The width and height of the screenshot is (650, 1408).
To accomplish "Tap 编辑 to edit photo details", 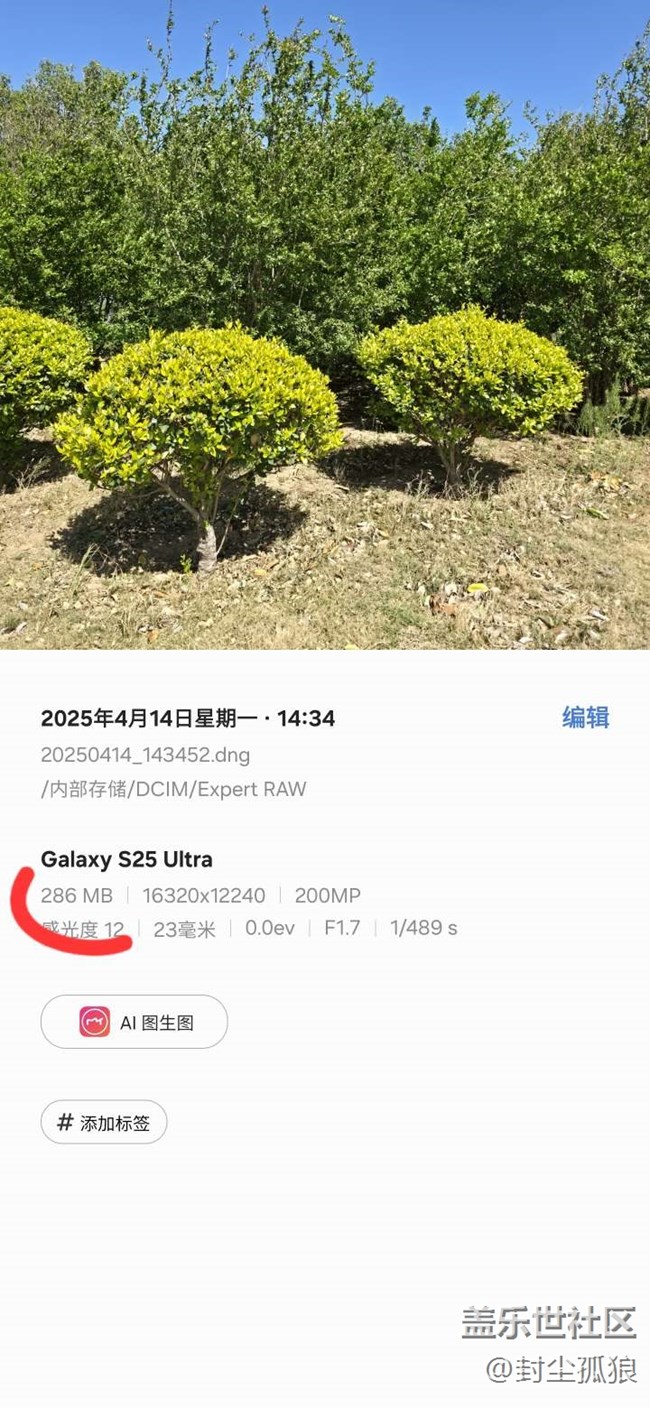I will (x=585, y=718).
